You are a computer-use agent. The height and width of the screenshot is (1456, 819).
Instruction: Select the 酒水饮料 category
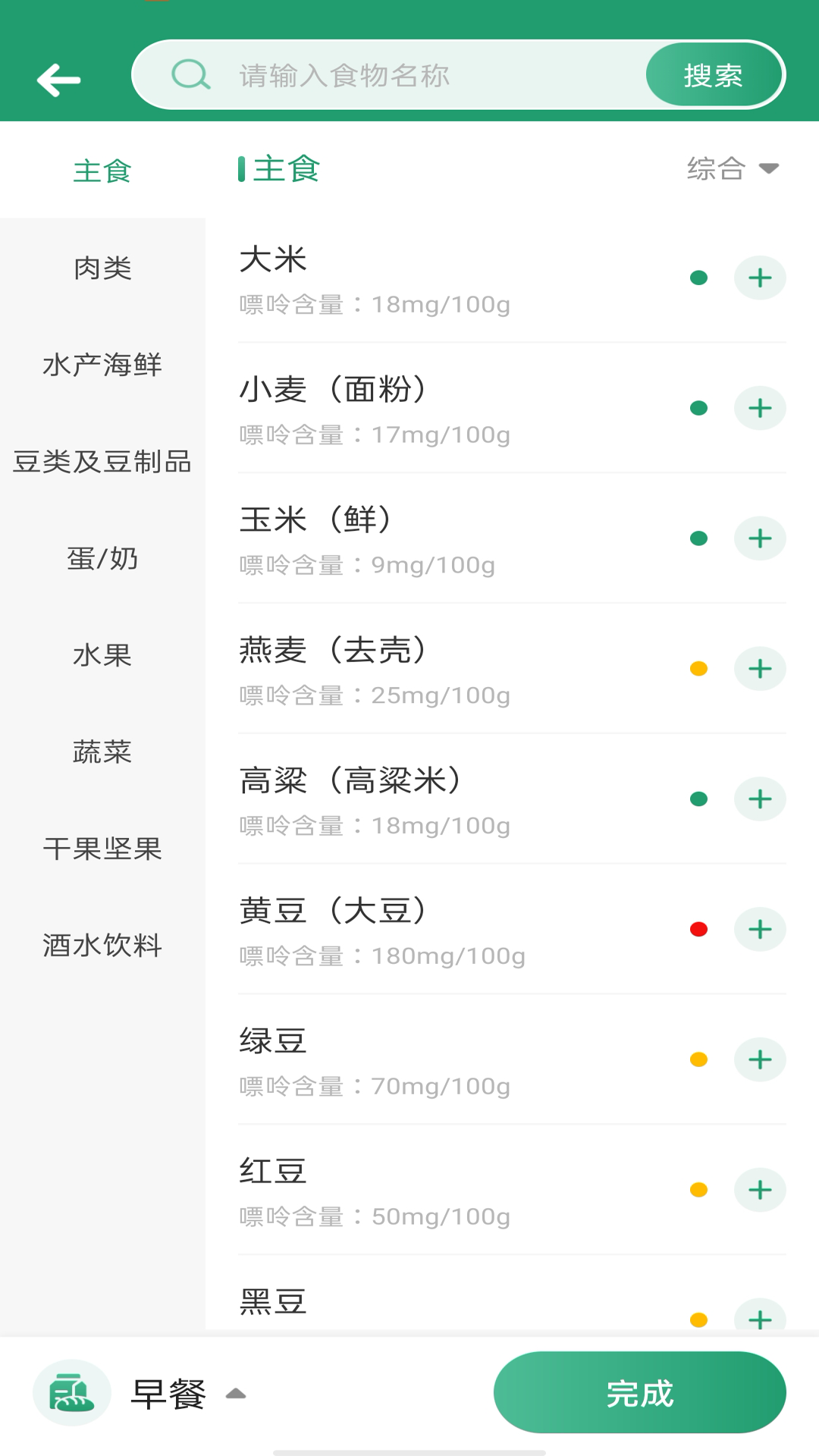[102, 946]
